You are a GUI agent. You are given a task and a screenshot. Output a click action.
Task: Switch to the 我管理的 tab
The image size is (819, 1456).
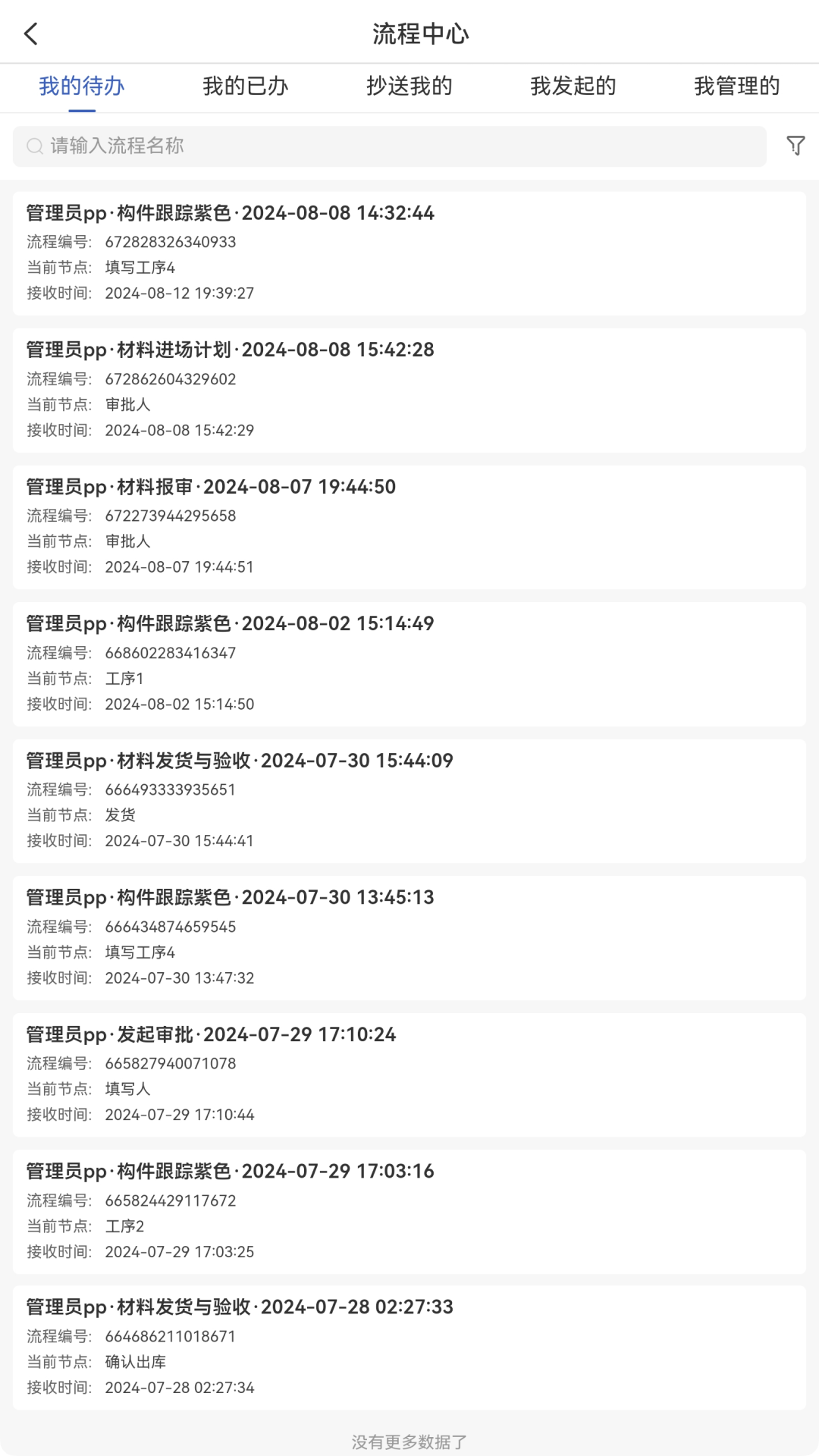tap(736, 86)
